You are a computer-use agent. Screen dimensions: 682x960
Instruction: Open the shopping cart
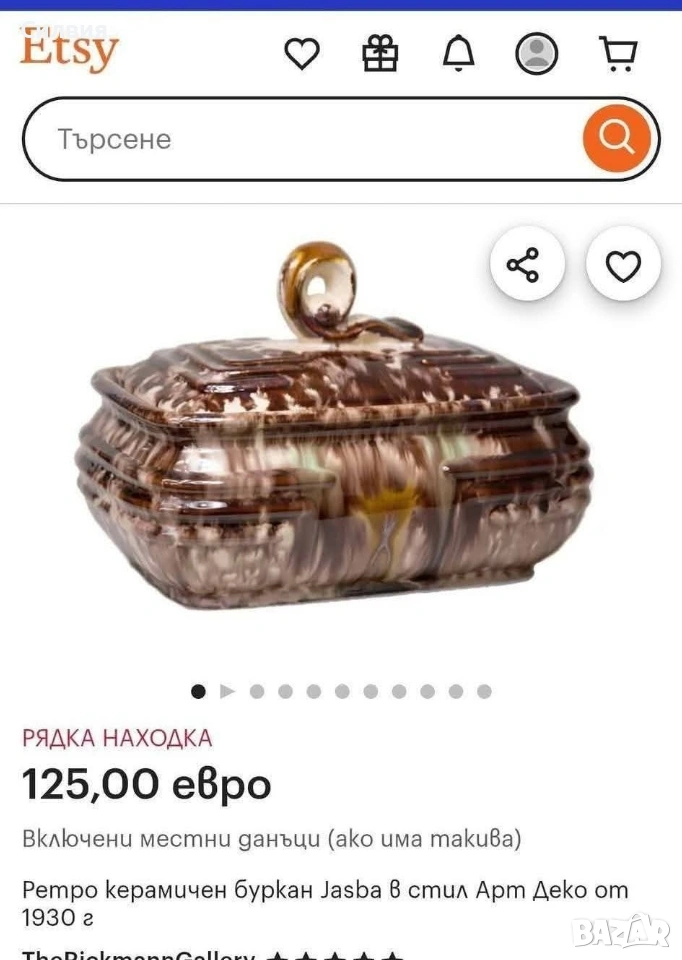click(x=617, y=53)
